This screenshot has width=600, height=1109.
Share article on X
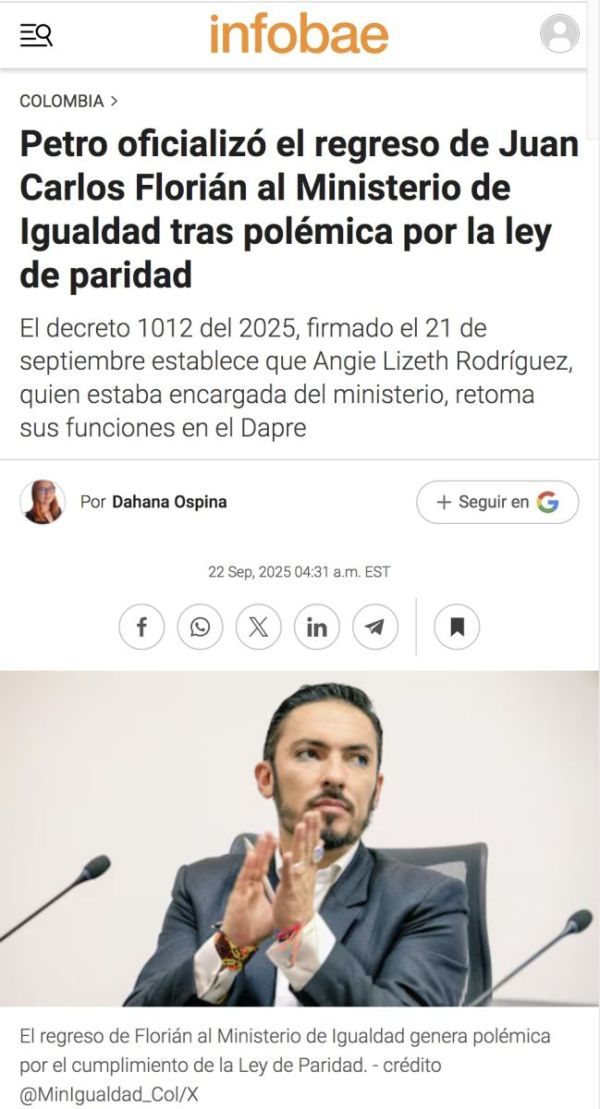point(258,627)
